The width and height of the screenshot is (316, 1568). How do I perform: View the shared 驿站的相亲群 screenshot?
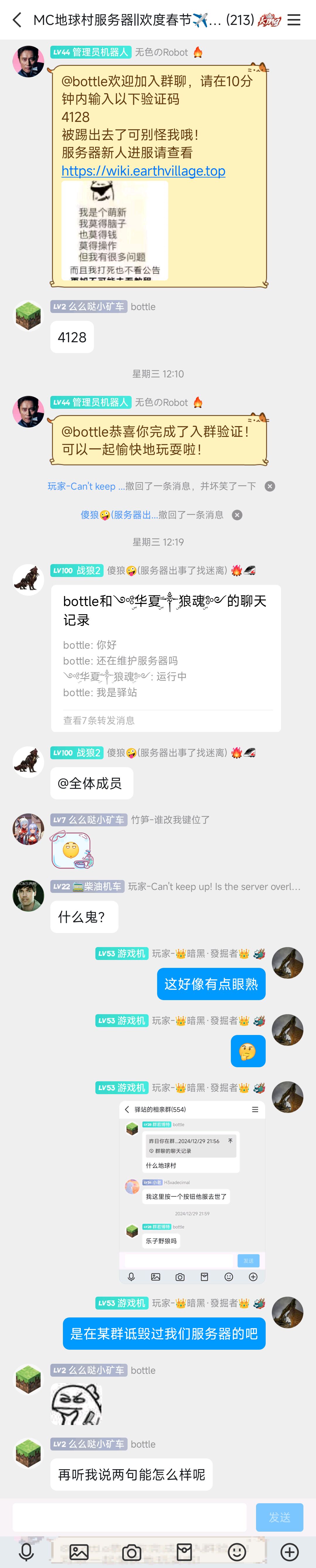[192, 1191]
